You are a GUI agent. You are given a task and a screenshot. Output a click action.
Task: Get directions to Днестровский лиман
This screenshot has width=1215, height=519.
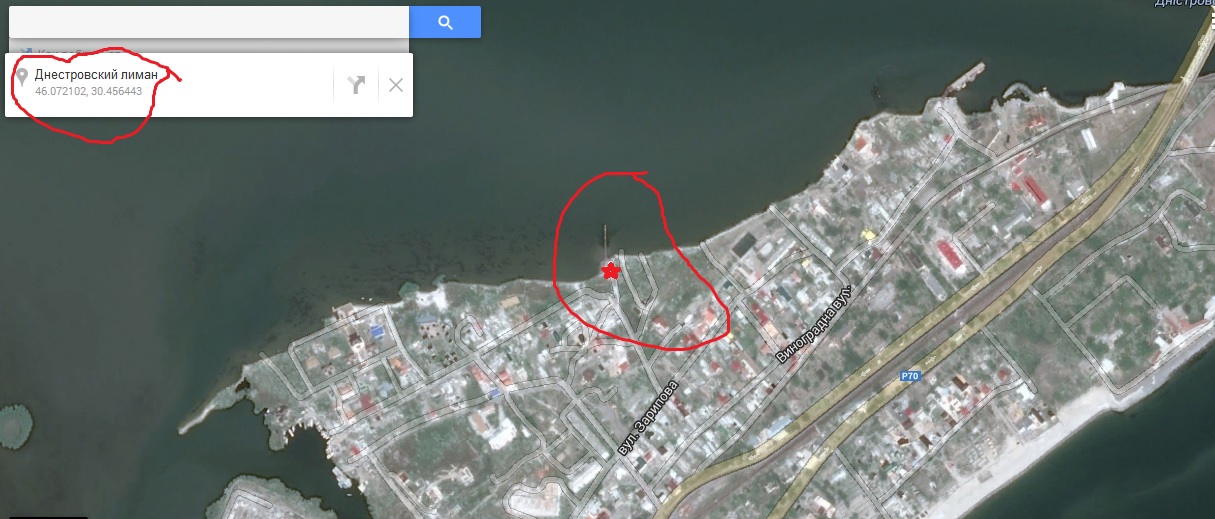coord(357,85)
